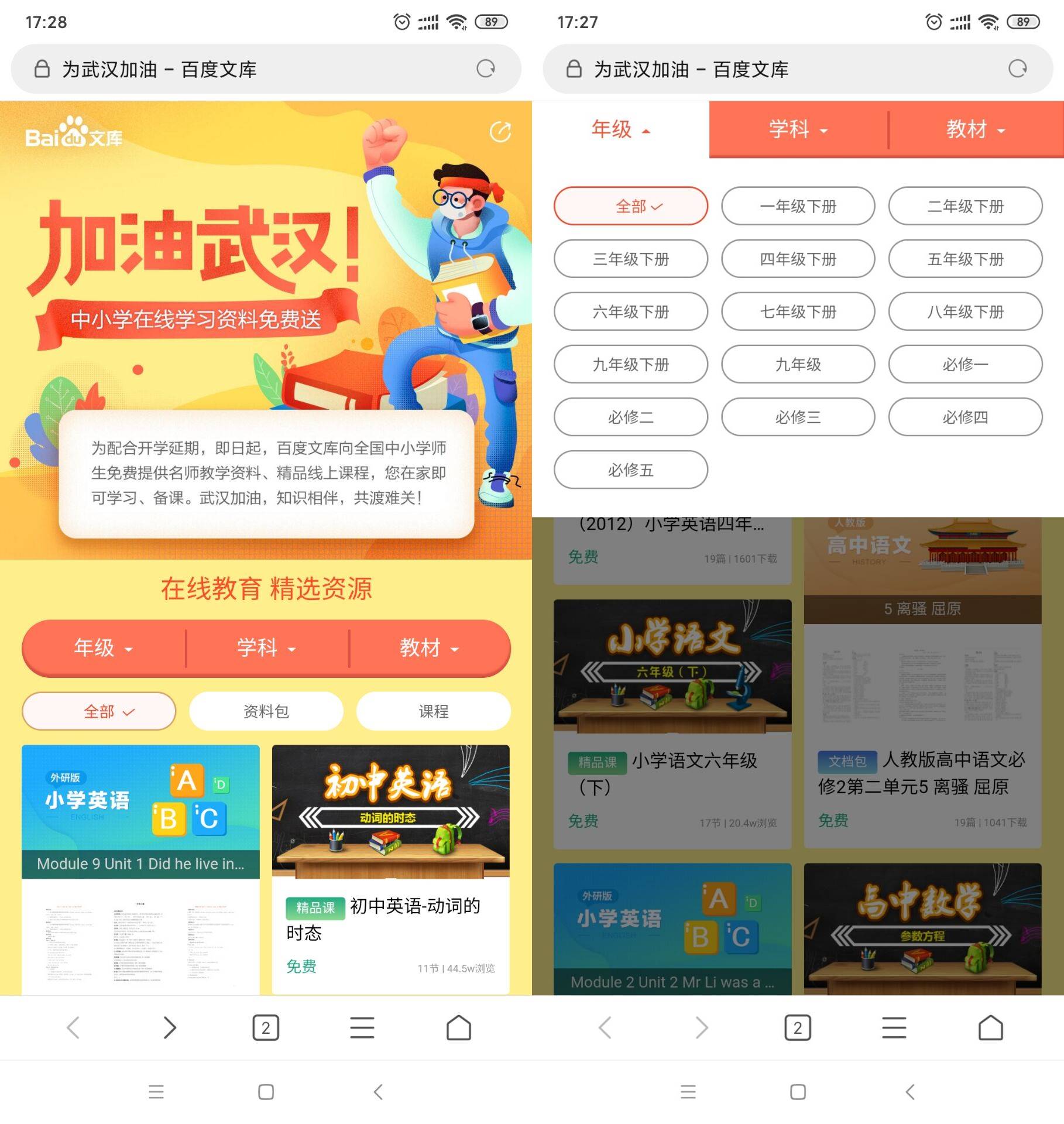Filter resources by 课程
Image resolution: width=1064 pixels, height=1124 pixels.
tap(433, 711)
